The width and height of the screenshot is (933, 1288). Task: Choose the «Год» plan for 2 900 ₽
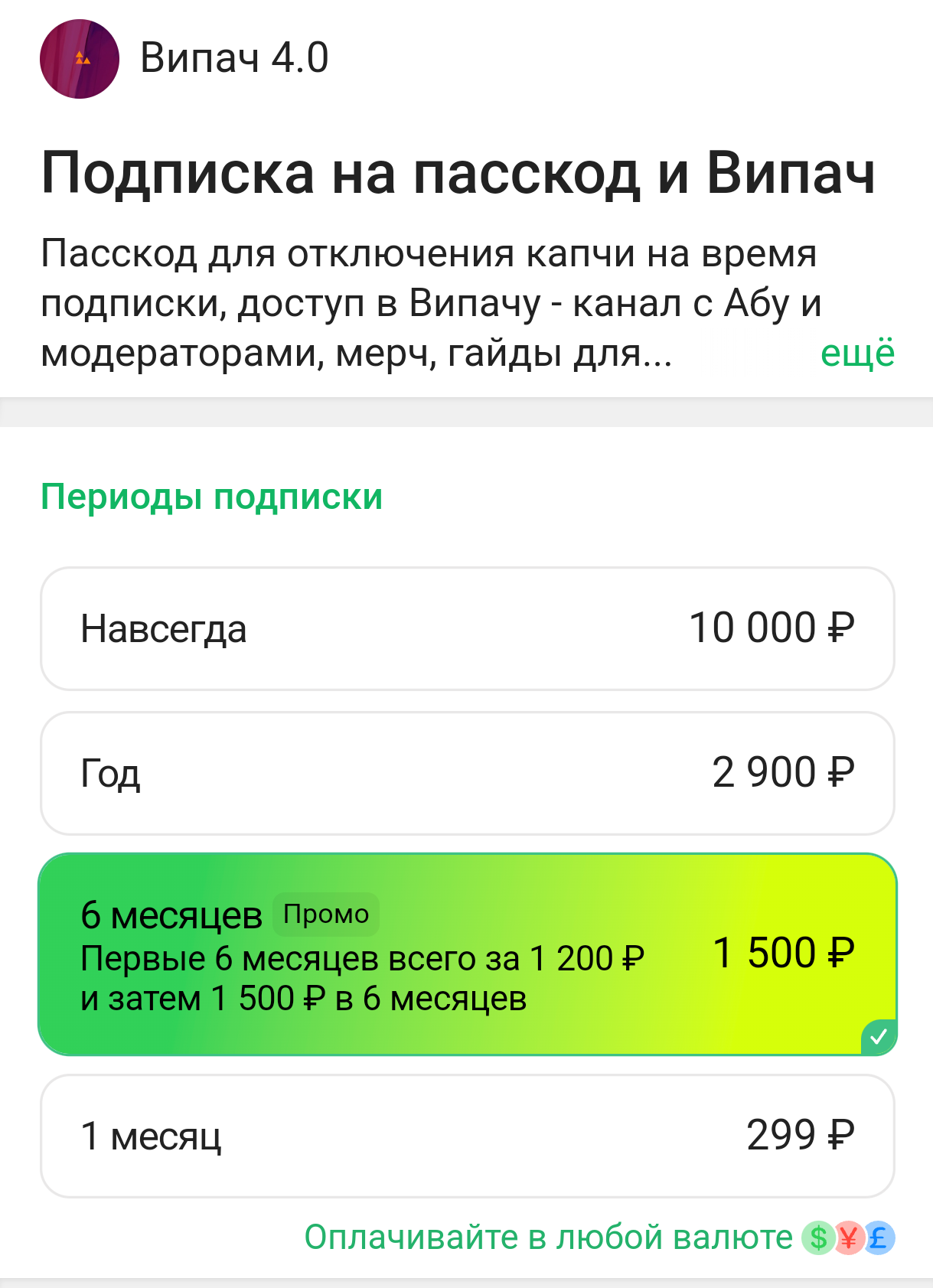(467, 773)
